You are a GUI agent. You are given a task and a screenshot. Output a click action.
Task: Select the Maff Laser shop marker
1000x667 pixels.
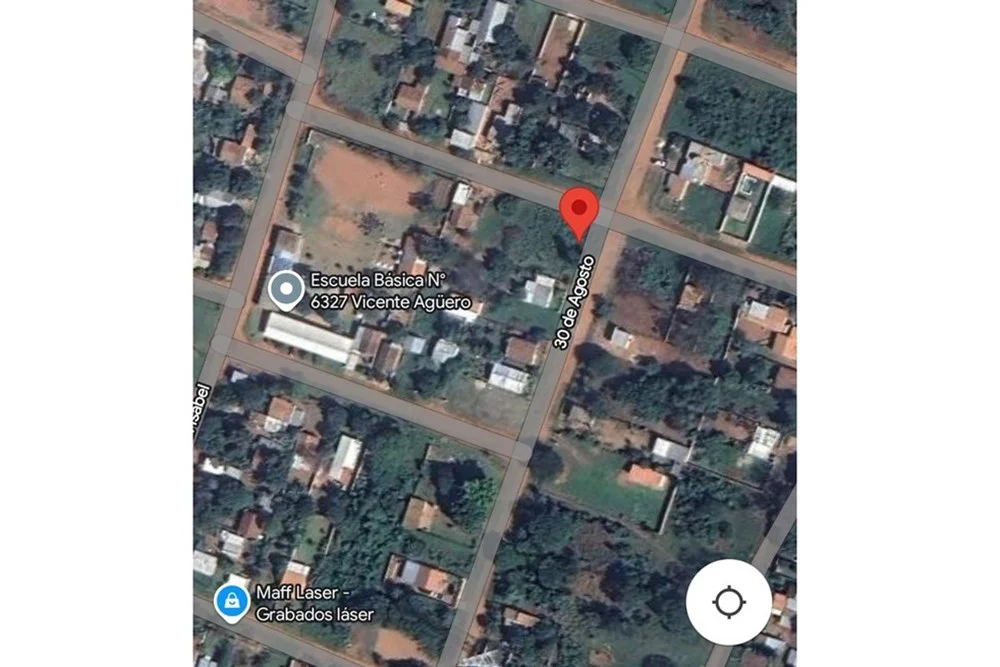pos(232,601)
